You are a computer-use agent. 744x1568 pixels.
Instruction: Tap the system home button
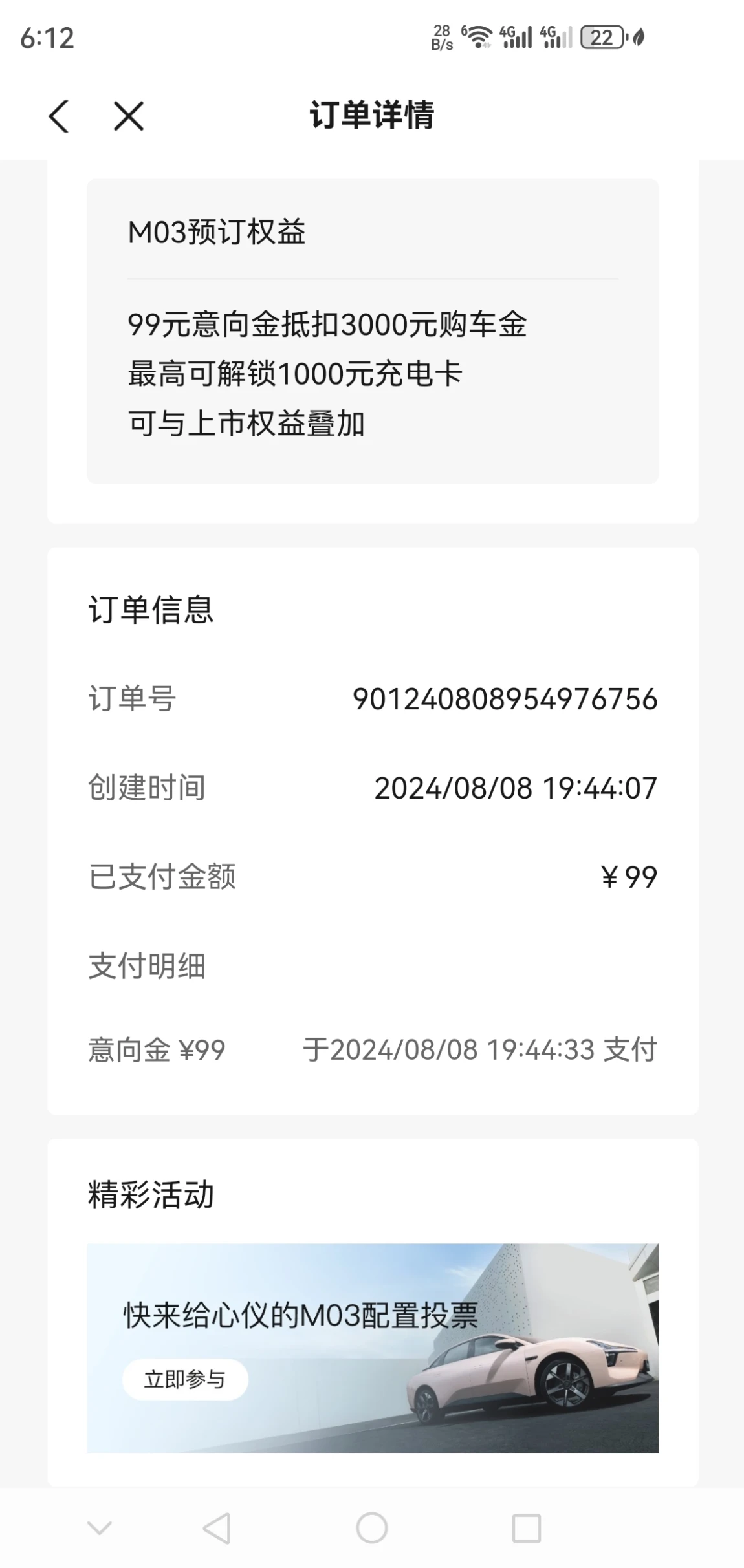pyautogui.click(x=372, y=1529)
